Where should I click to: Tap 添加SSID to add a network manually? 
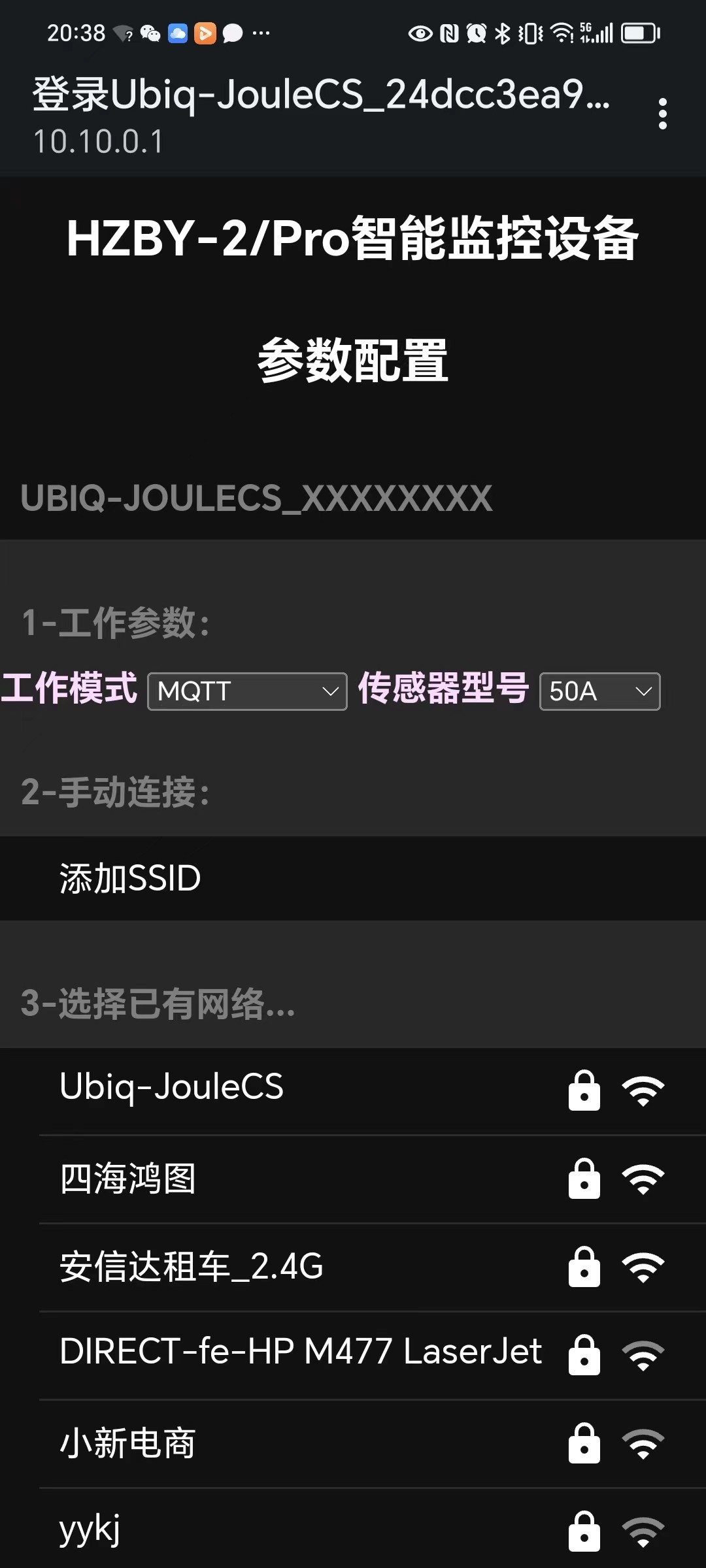[x=353, y=878]
